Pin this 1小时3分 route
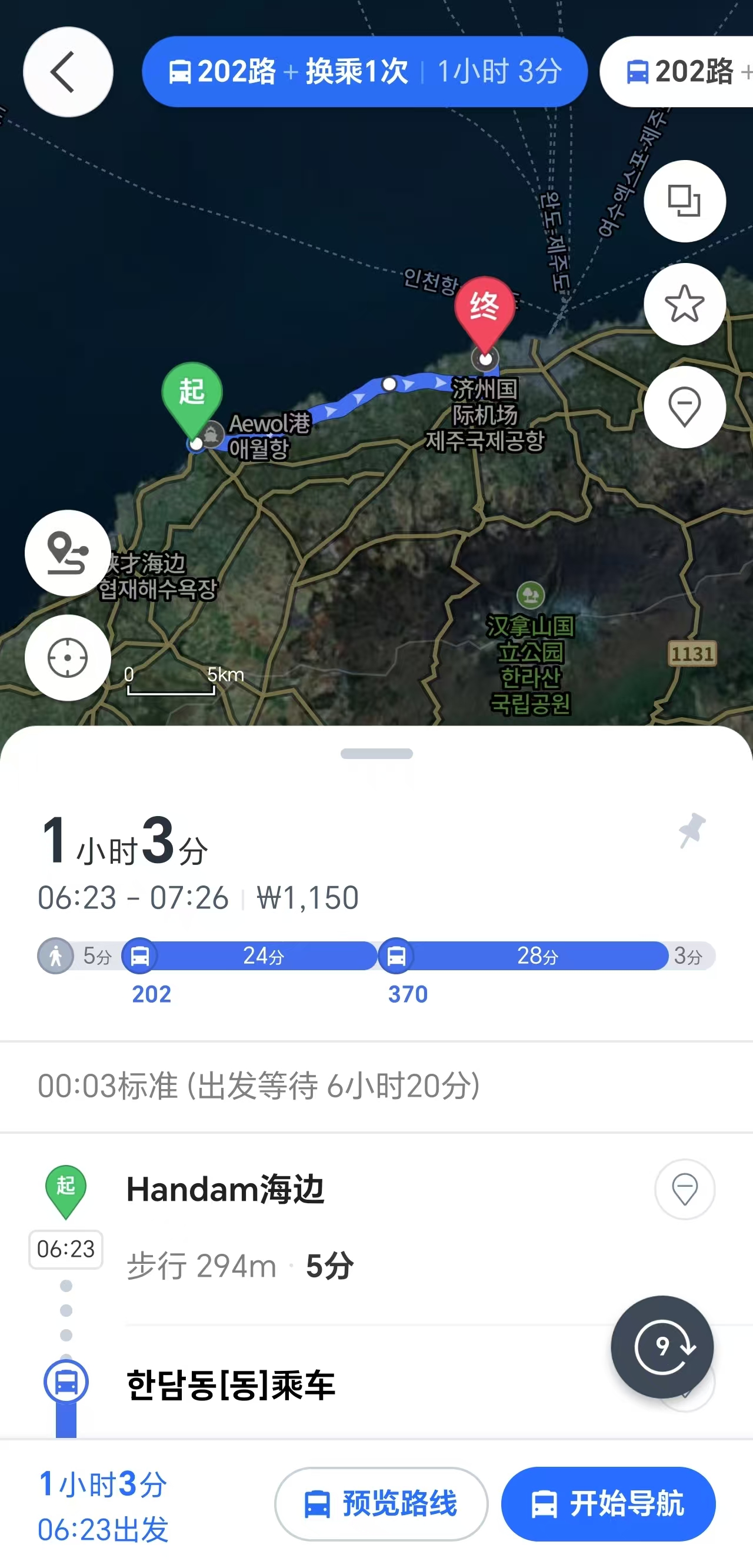 click(x=691, y=830)
